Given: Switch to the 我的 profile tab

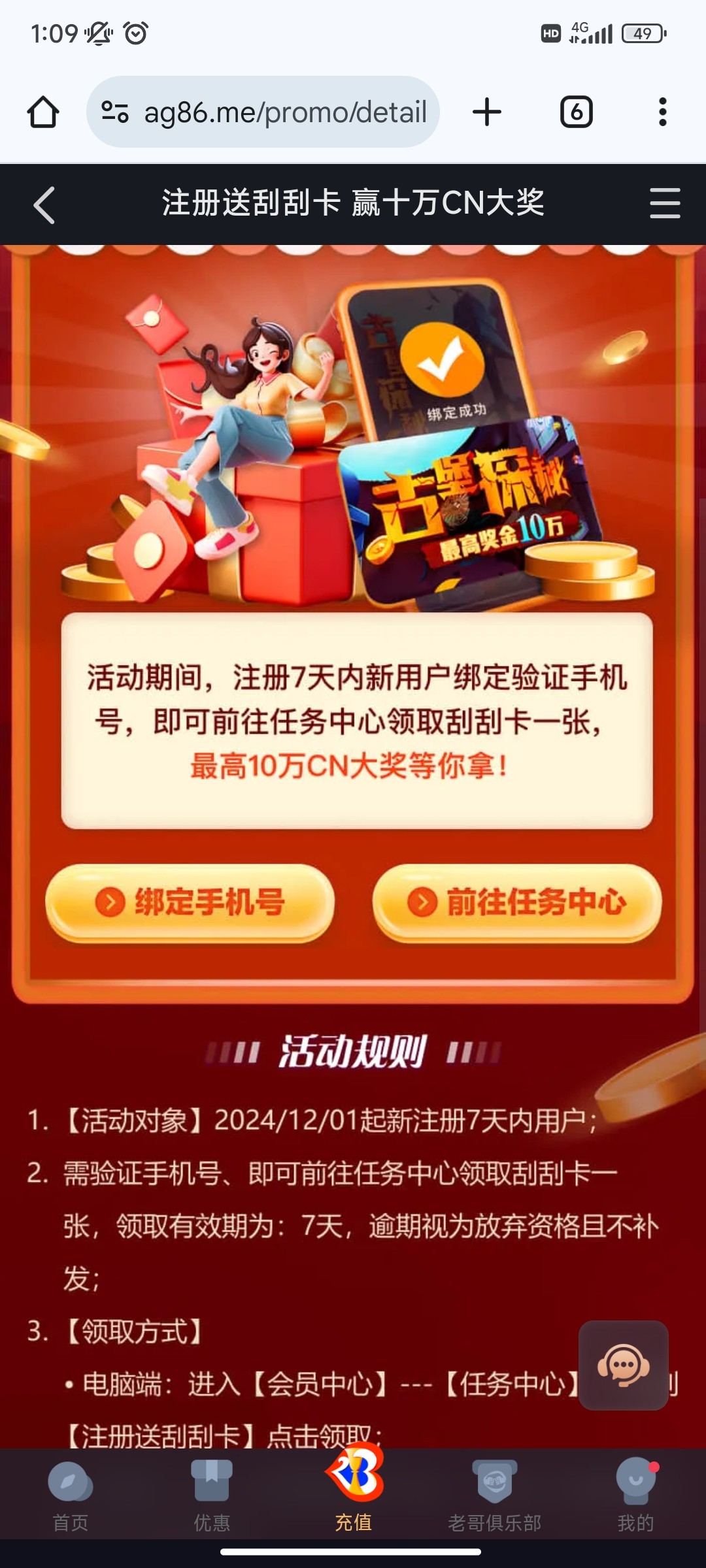Looking at the screenshot, I should (x=635, y=1496).
